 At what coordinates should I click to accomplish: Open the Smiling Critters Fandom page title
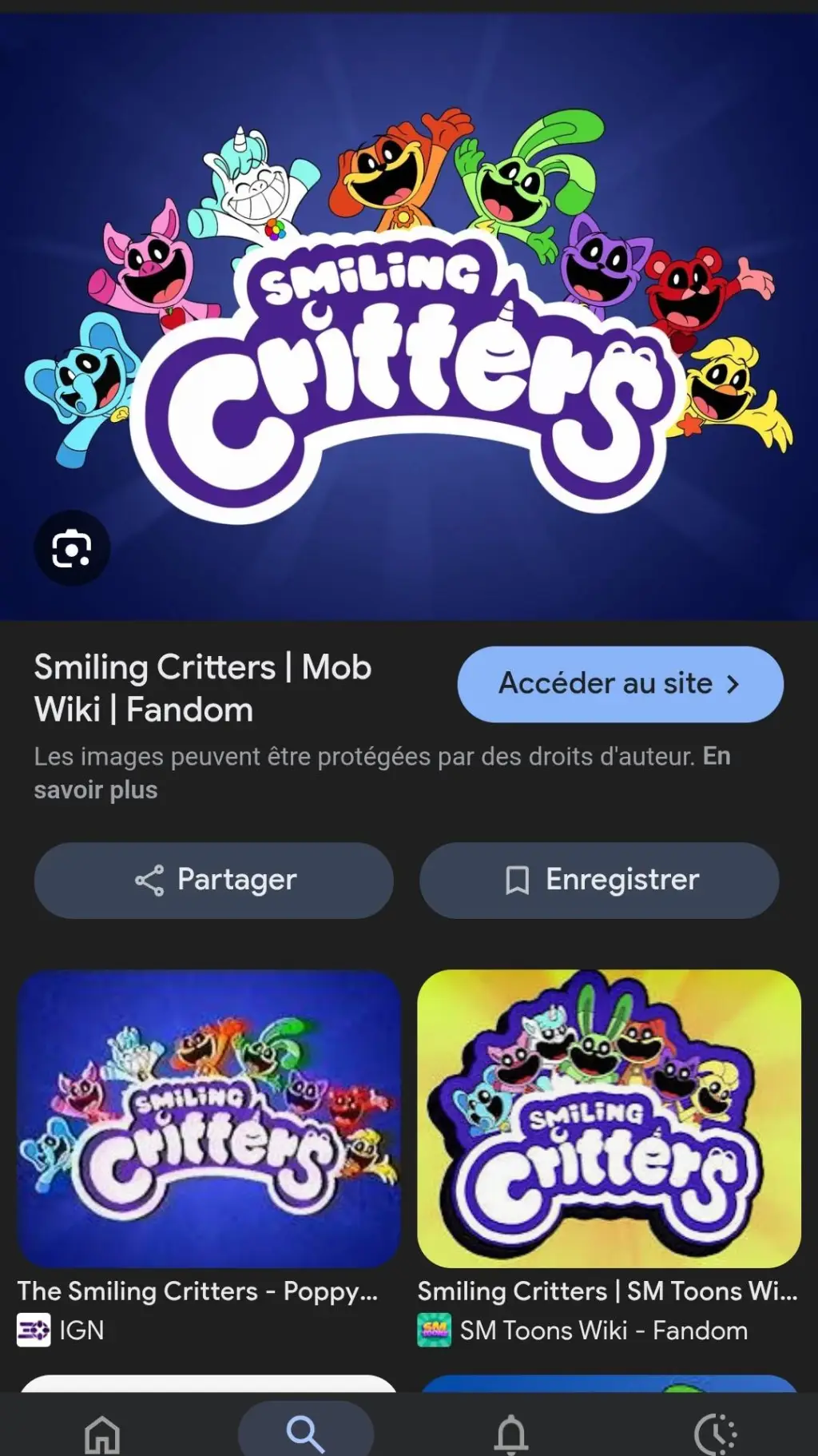click(202, 687)
